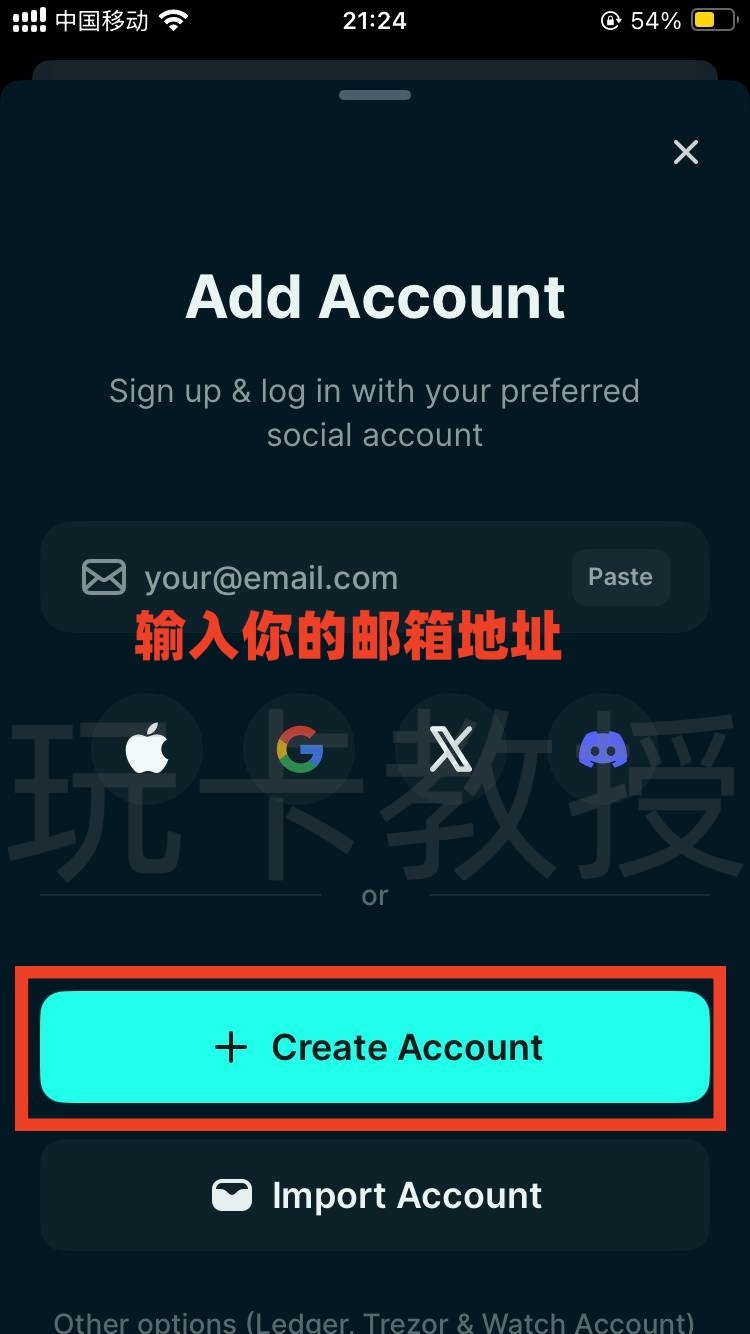Screen dimensions: 750x1334
Task: Choose Import Account
Action: pos(375,1195)
